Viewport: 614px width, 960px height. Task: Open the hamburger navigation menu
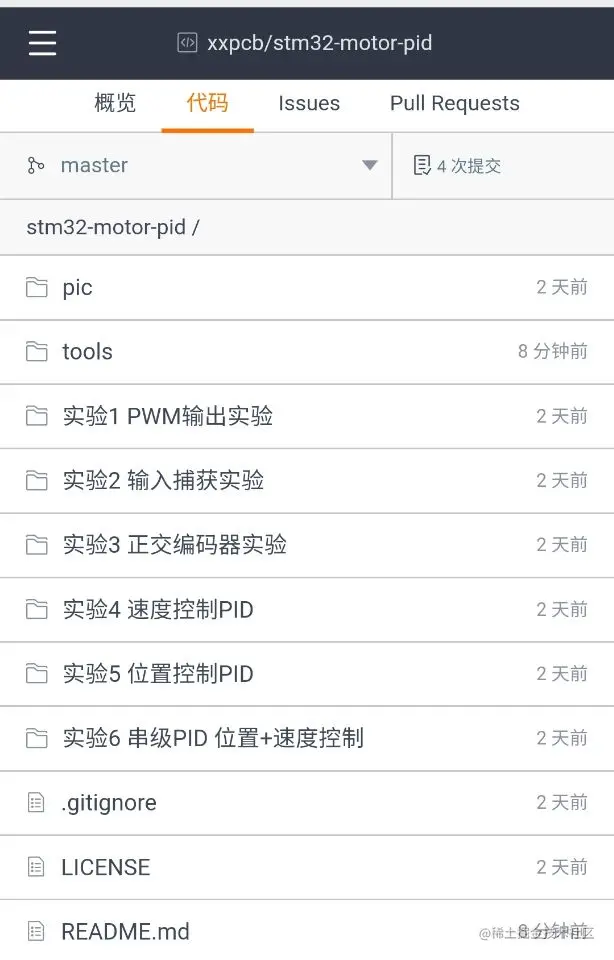(x=42, y=43)
